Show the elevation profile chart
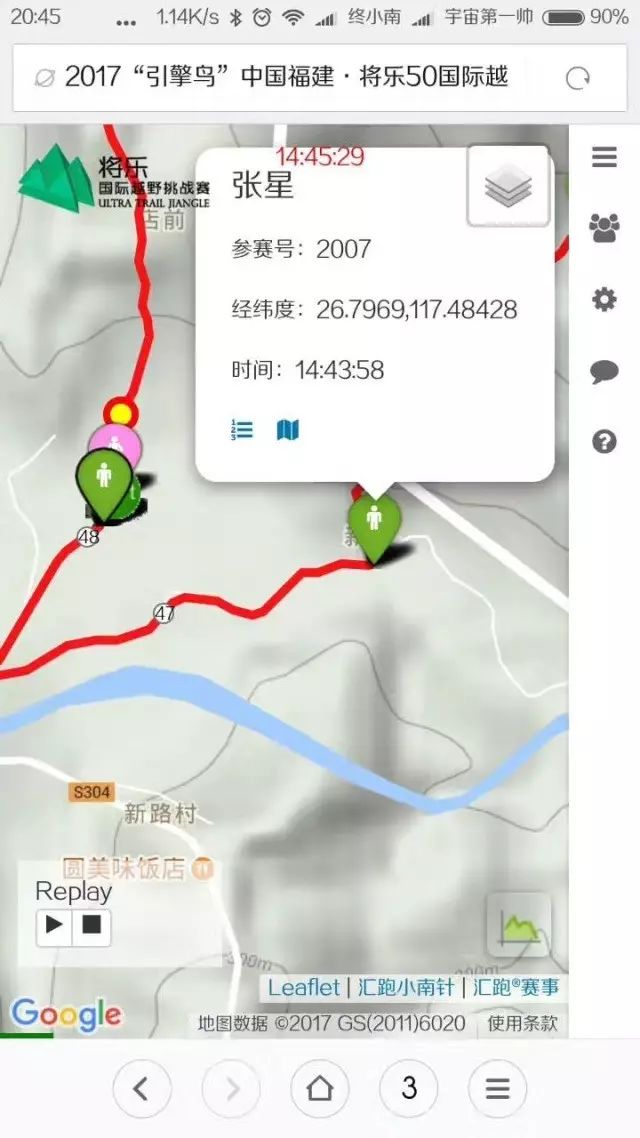Viewport: 640px width, 1138px height. pos(519,925)
